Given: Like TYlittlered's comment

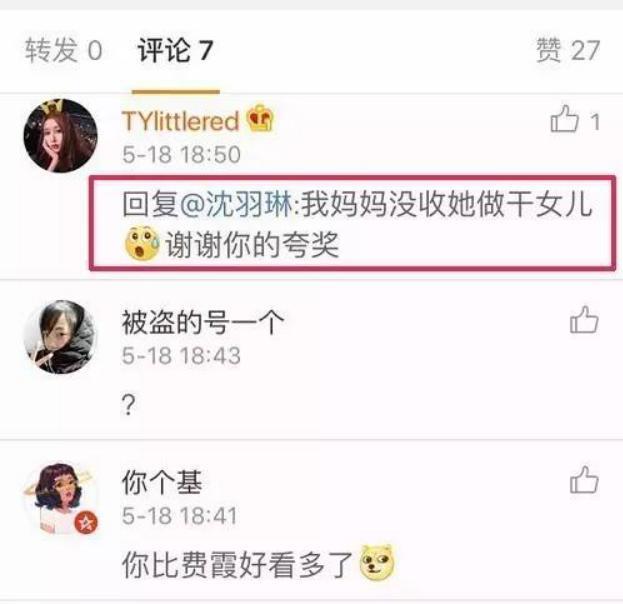Looking at the screenshot, I should (x=566, y=122).
